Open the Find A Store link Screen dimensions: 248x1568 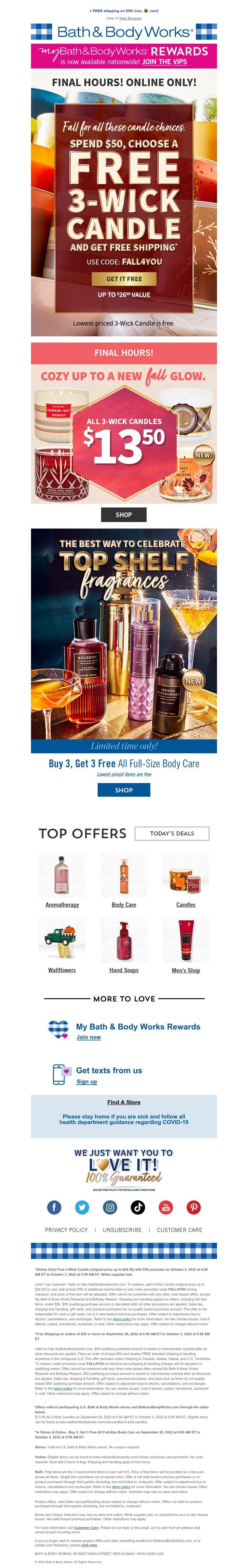tap(124, 1102)
